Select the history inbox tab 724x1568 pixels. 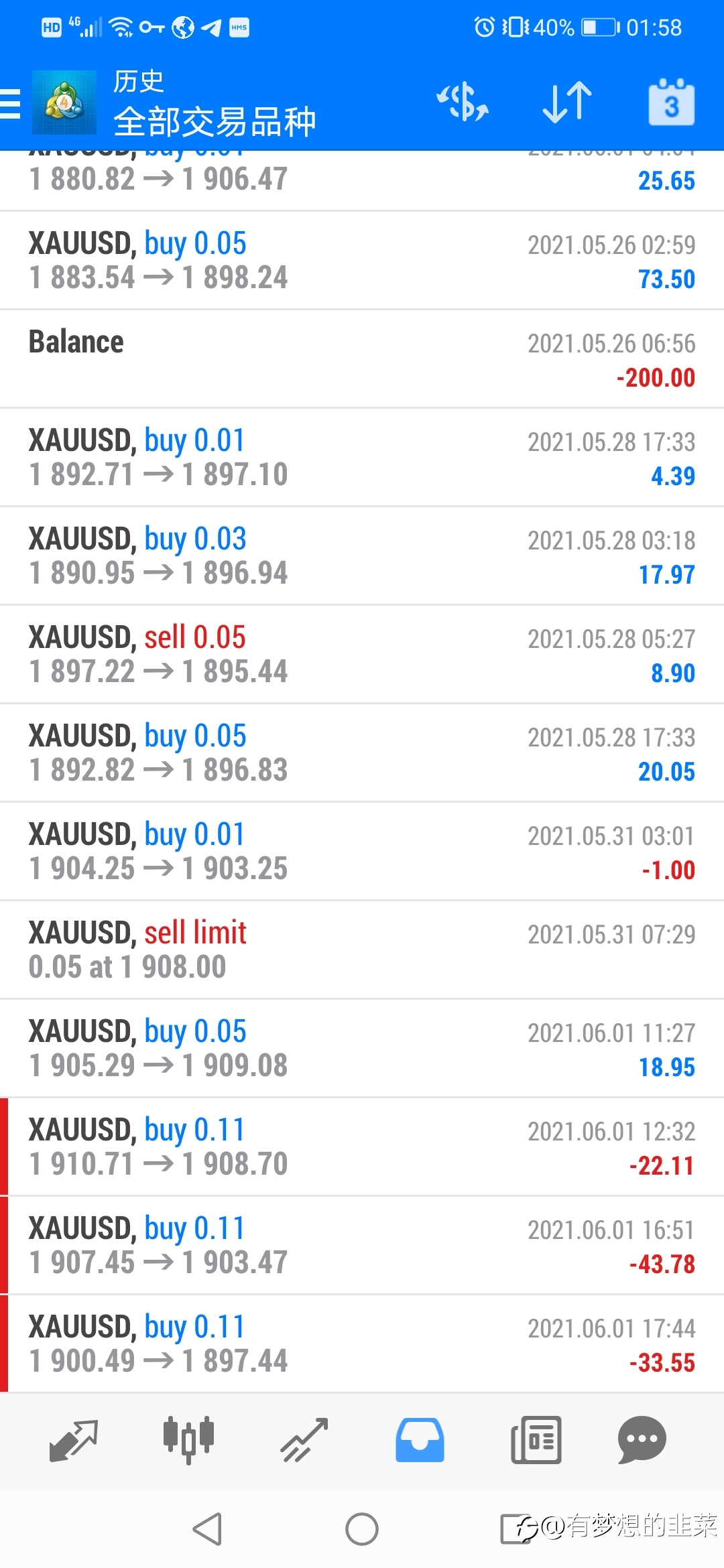[x=420, y=1440]
